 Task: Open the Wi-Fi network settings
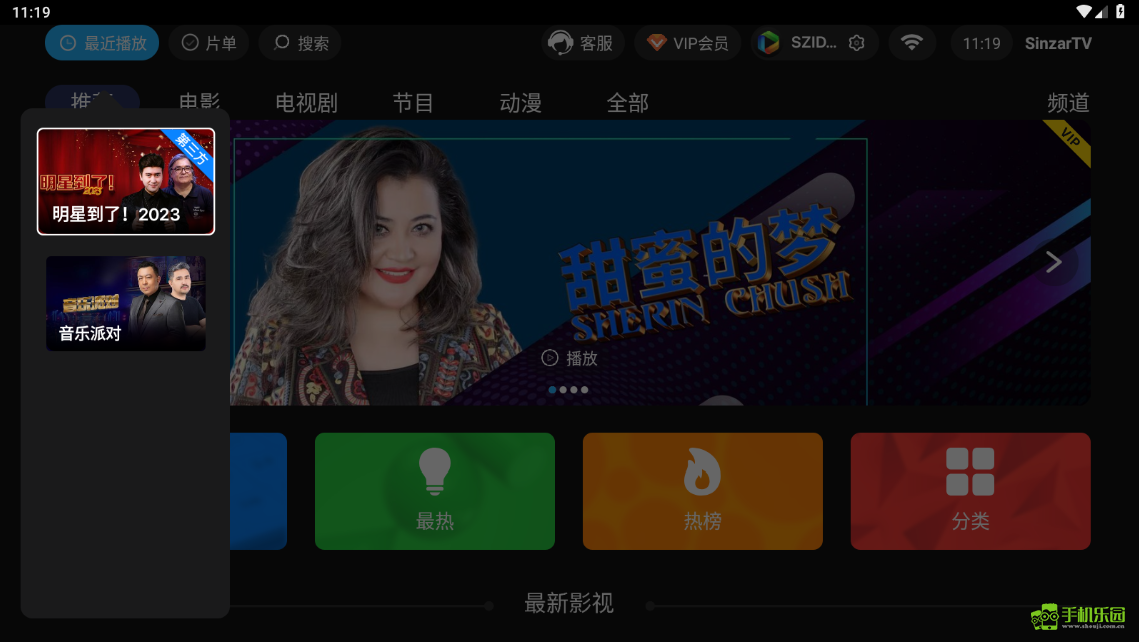pos(911,43)
